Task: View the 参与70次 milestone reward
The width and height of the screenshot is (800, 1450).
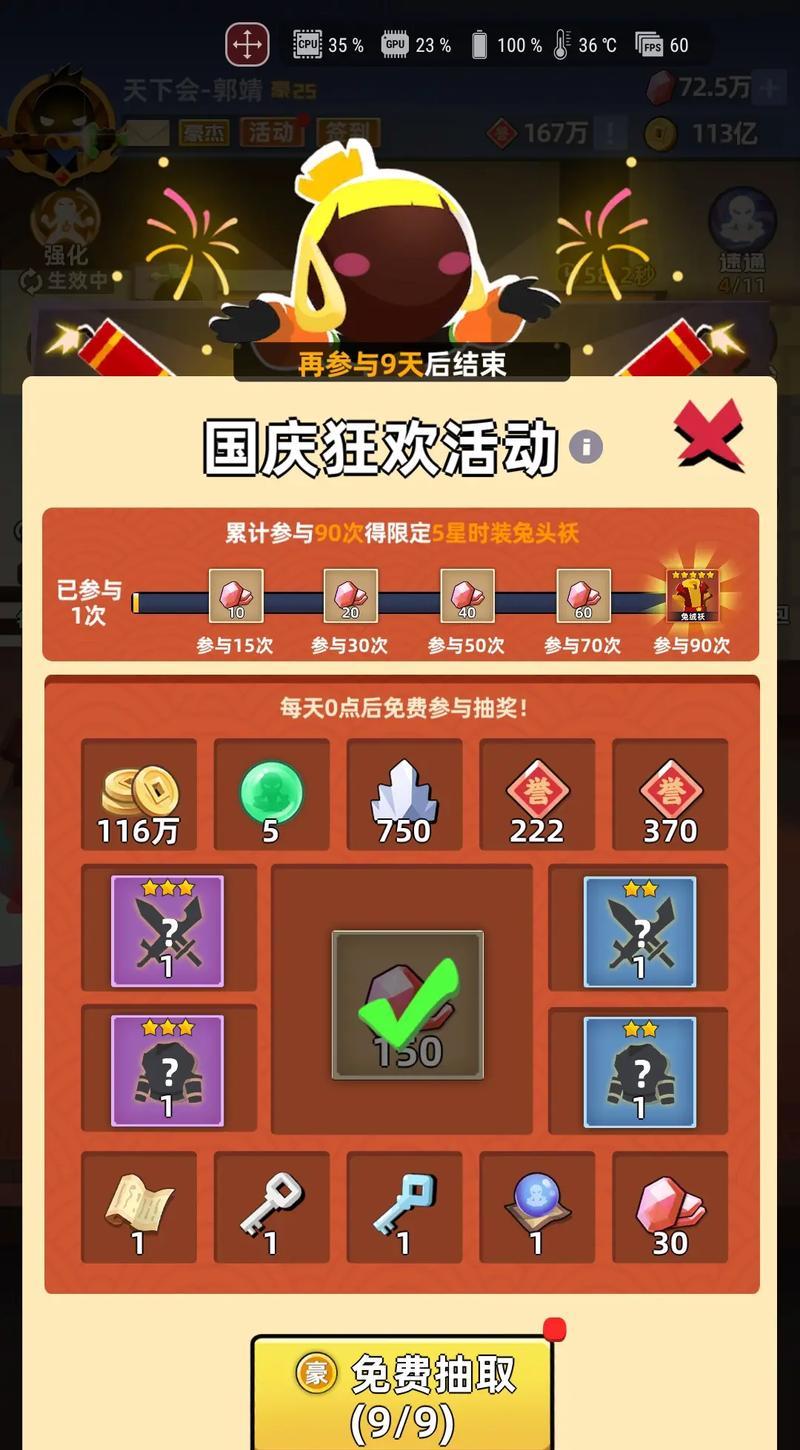Action: [x=583, y=596]
